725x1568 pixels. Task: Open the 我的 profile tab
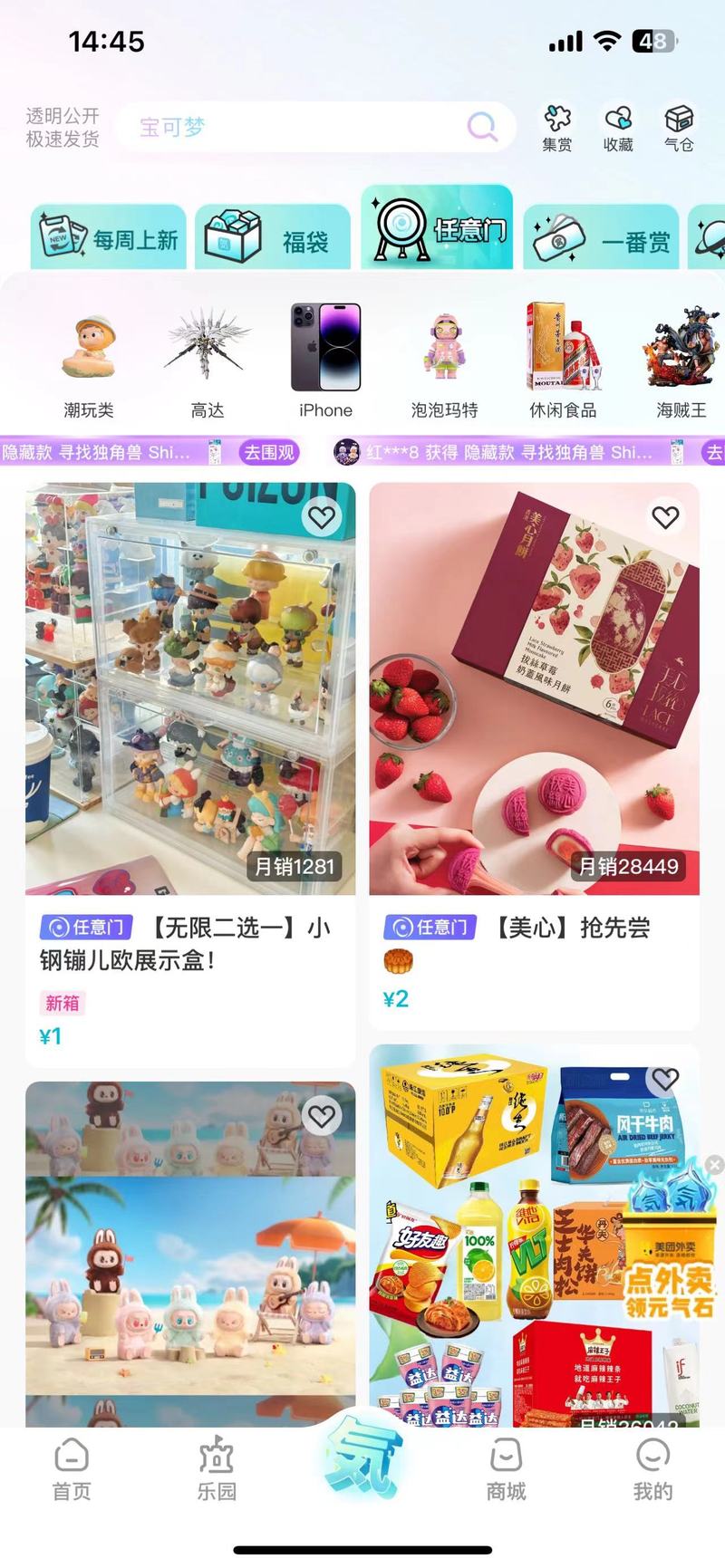coord(652,1468)
